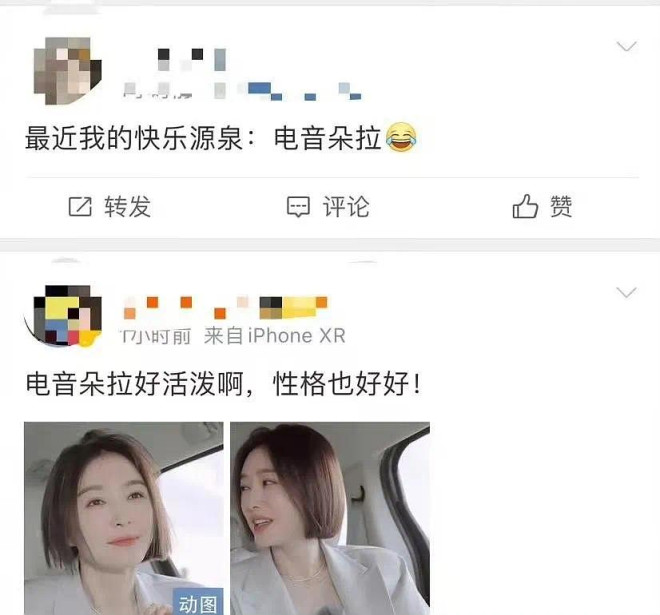Comment (评论) on the 快乐源泉 post
The height and width of the screenshot is (615, 660).
point(328,207)
